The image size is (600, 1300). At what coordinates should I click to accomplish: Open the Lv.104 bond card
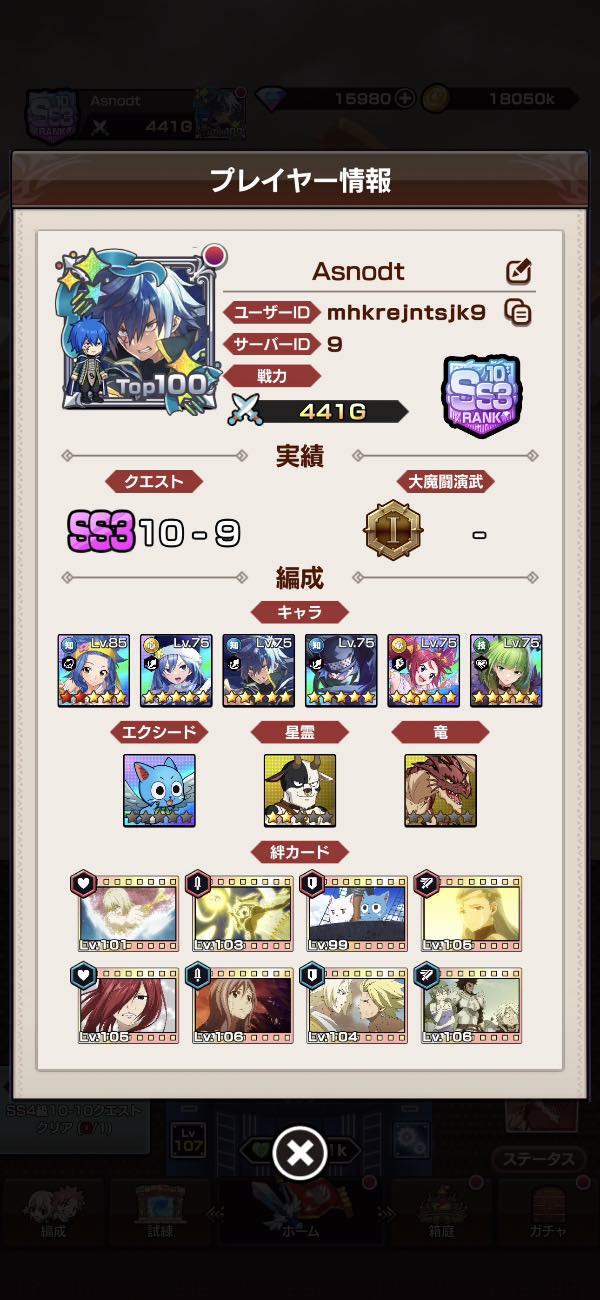[355, 1005]
